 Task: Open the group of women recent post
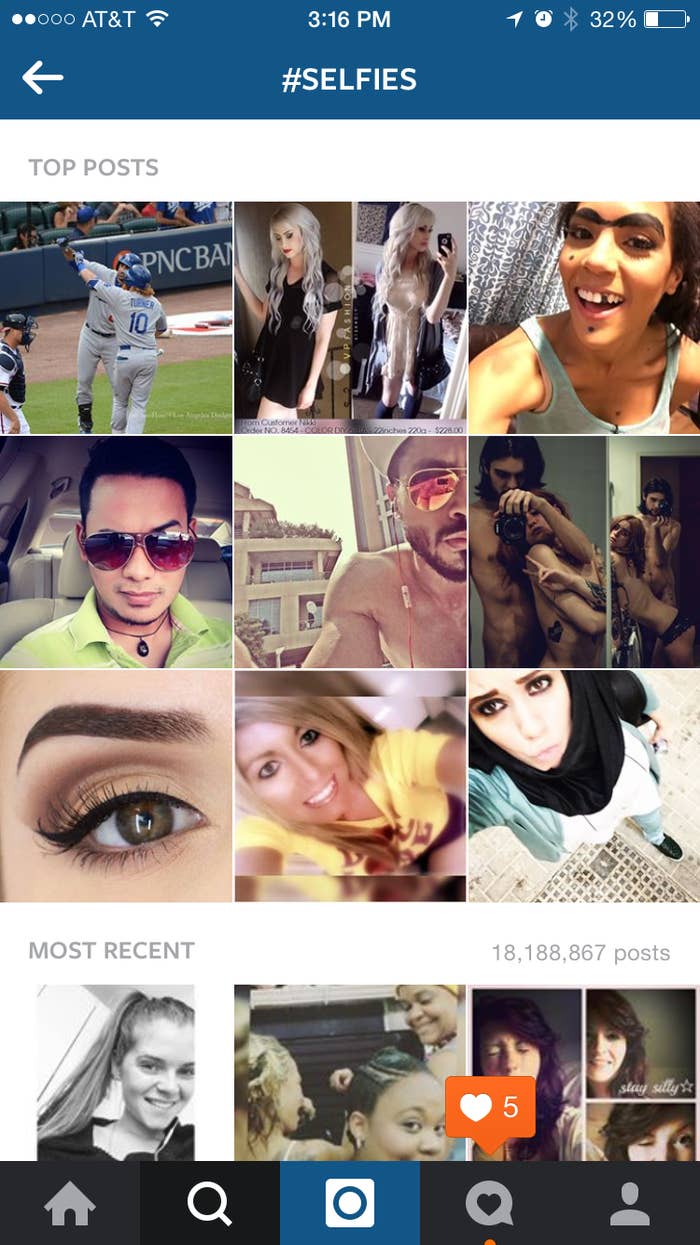(340, 1072)
